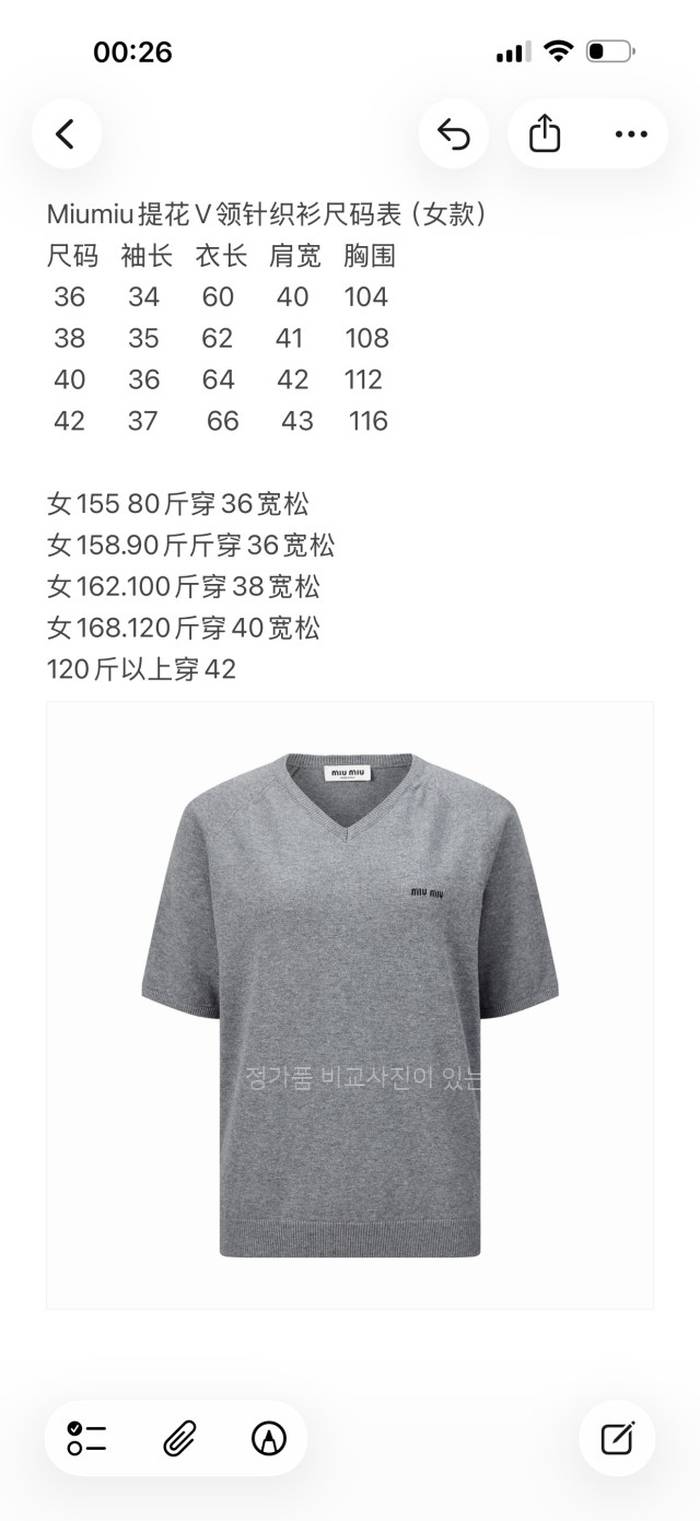The height and width of the screenshot is (1521, 700).
Task: Add a checklist to the note
Action: click(x=87, y=1438)
